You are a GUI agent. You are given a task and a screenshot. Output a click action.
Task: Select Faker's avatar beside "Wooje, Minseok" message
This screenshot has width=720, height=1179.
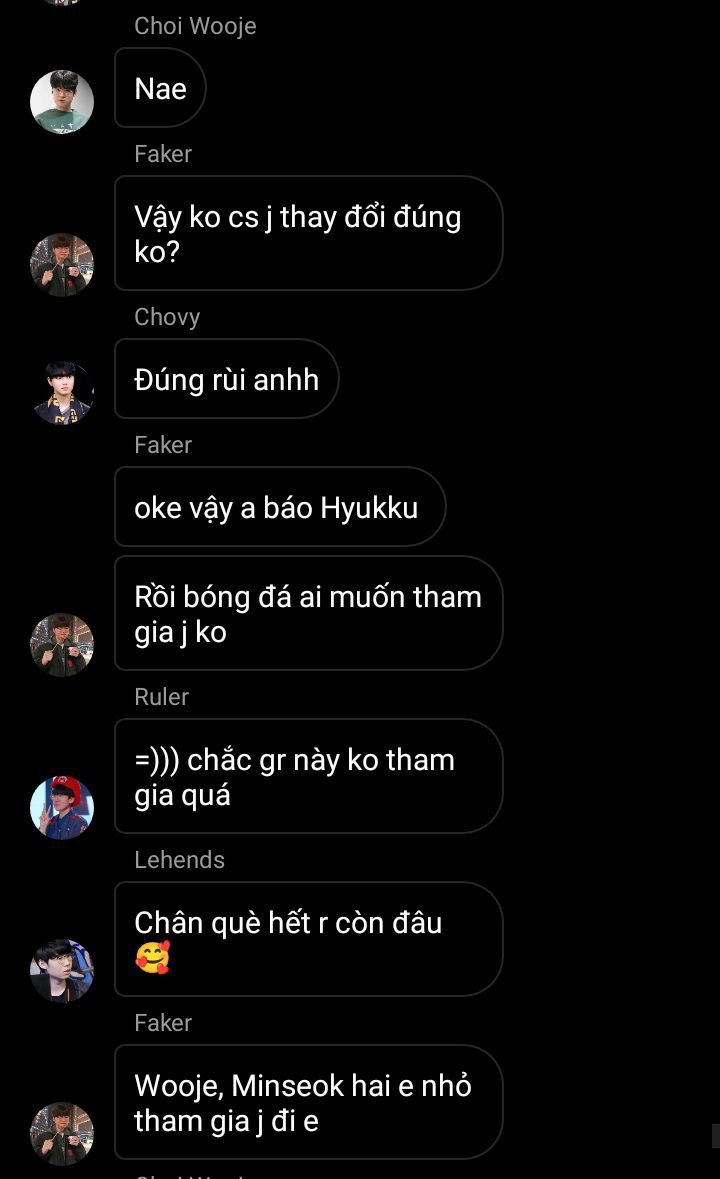62,1134
